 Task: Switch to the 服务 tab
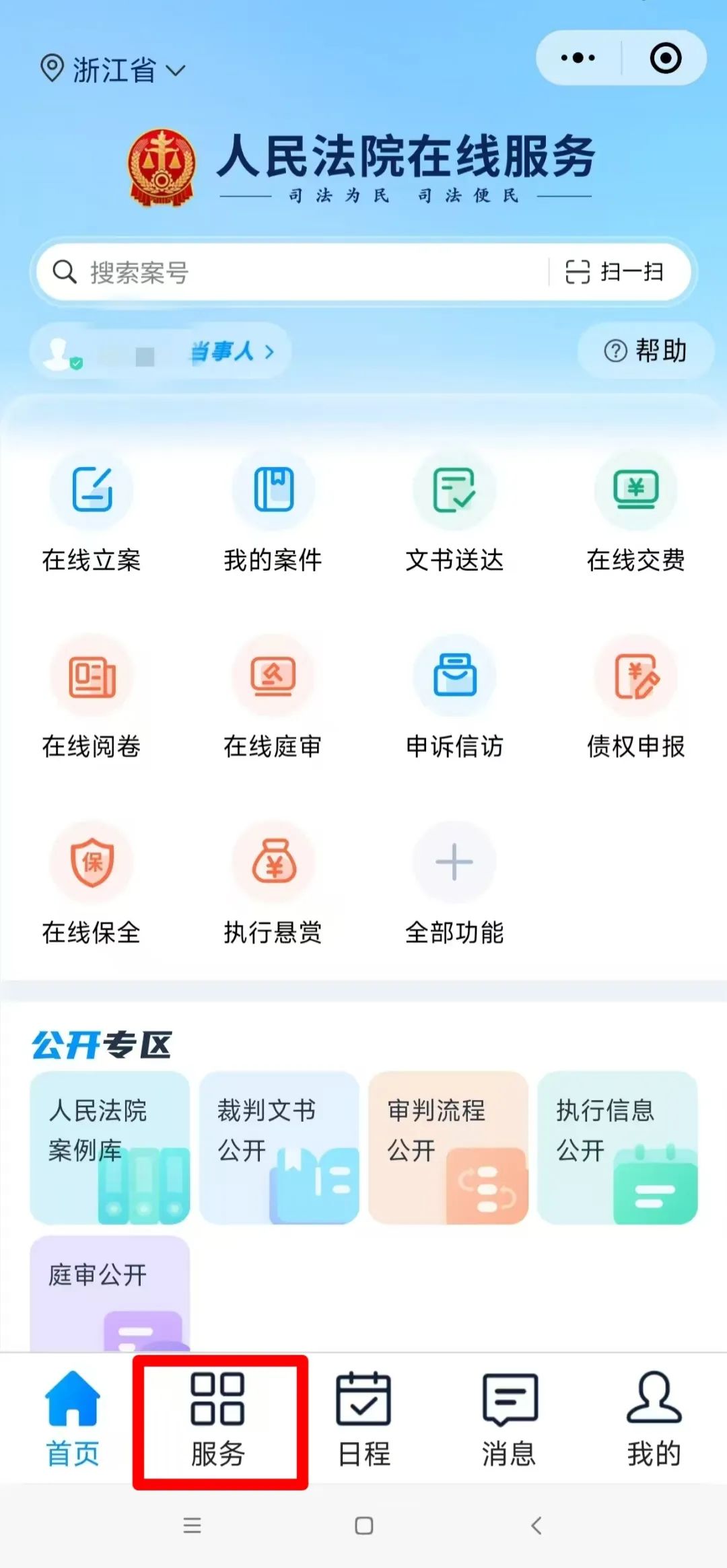[x=218, y=1421]
